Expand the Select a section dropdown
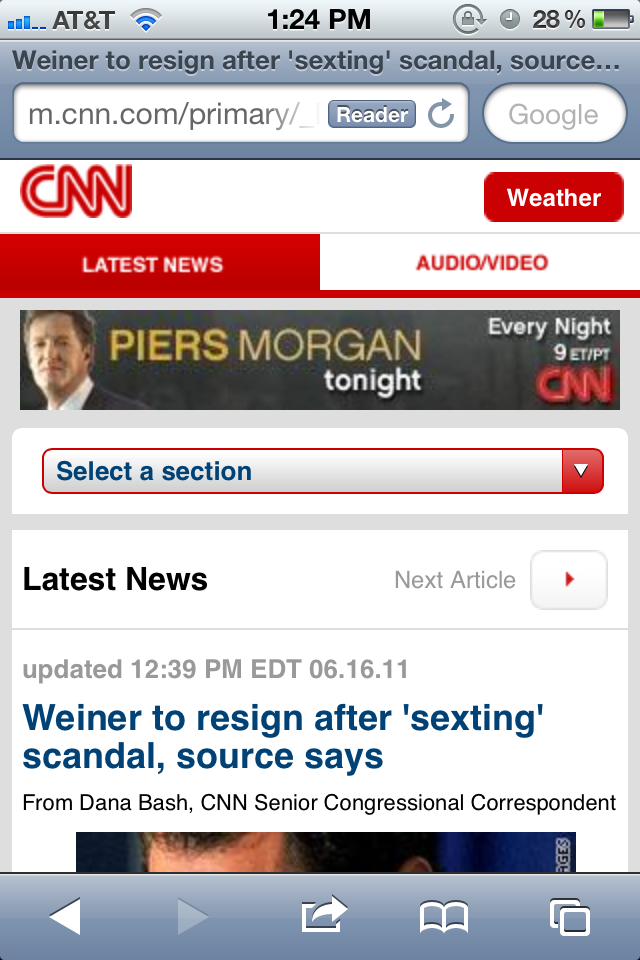Image resolution: width=640 pixels, height=960 pixels. [322, 471]
